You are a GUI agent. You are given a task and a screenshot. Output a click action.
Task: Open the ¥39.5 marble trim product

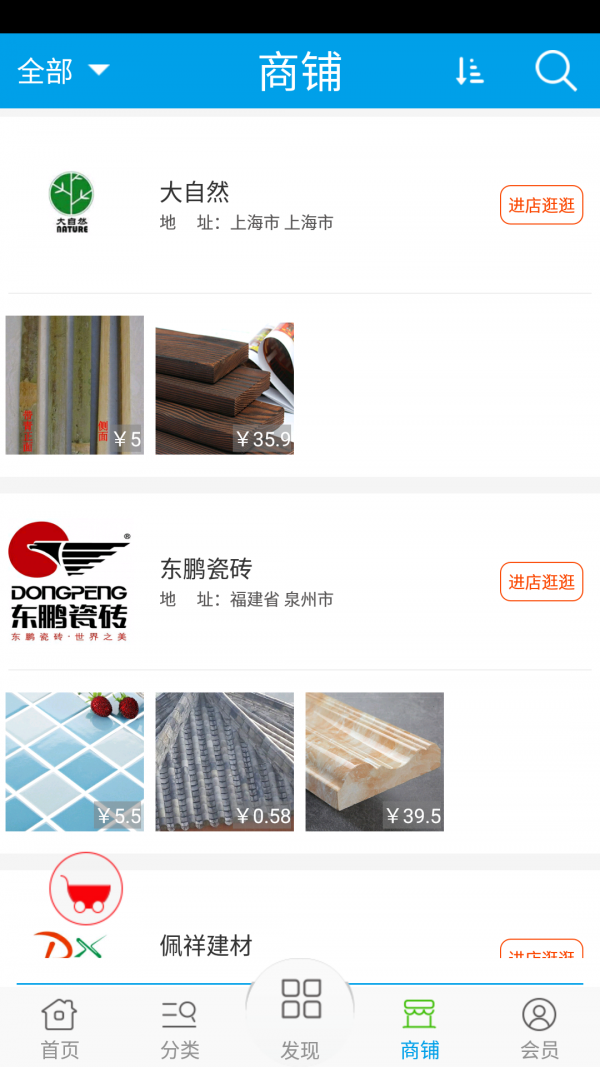coord(374,761)
